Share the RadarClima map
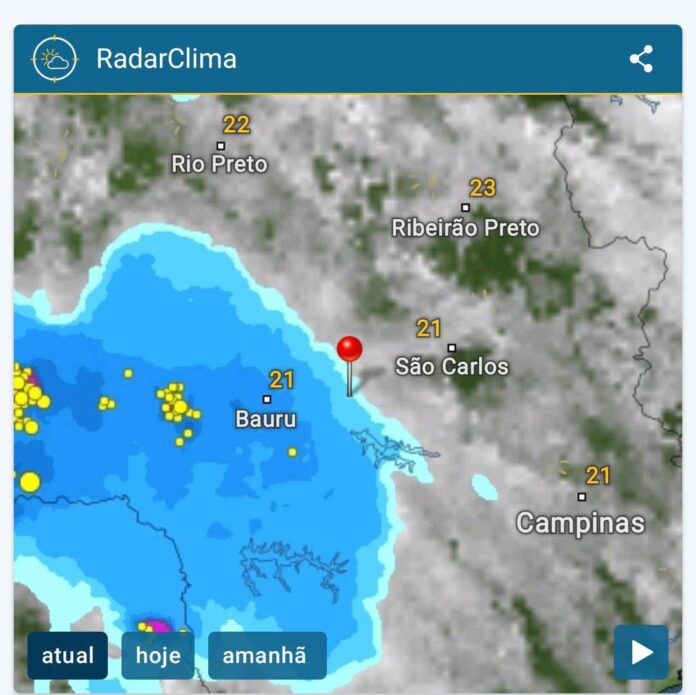This screenshot has height=695, width=696. pyautogui.click(x=641, y=59)
